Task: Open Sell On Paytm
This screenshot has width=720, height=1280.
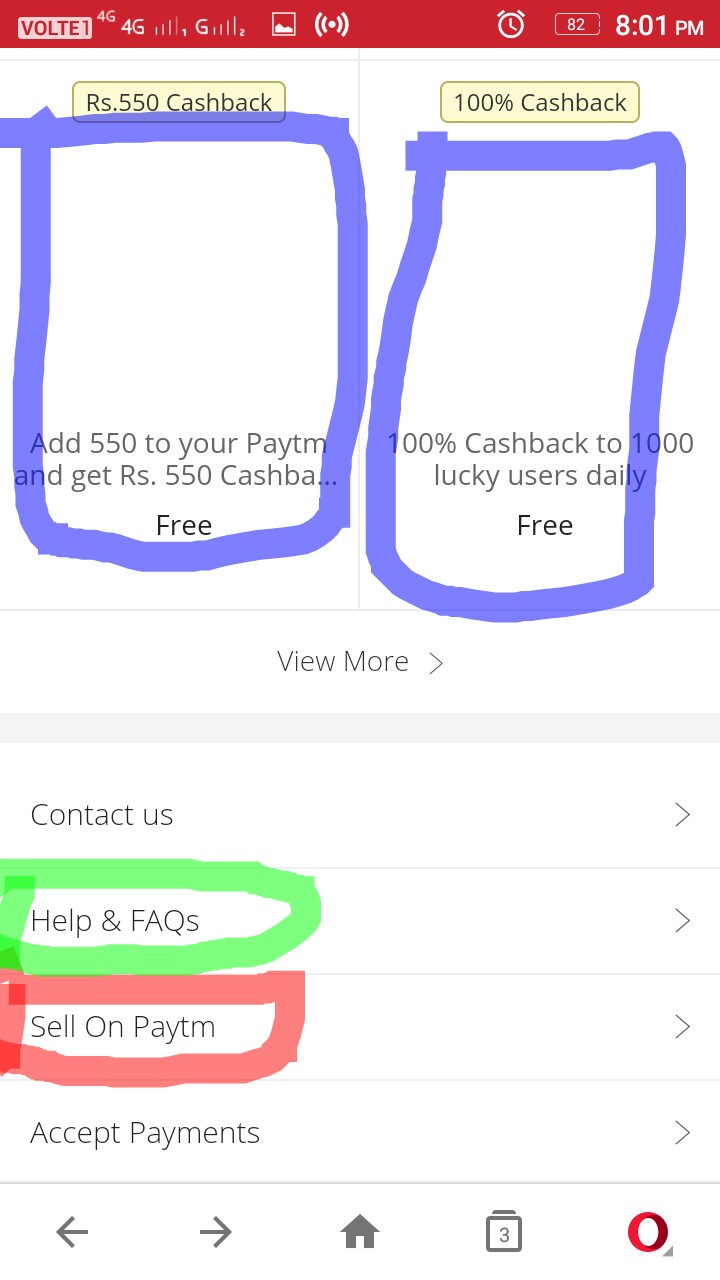Action: [360, 1027]
